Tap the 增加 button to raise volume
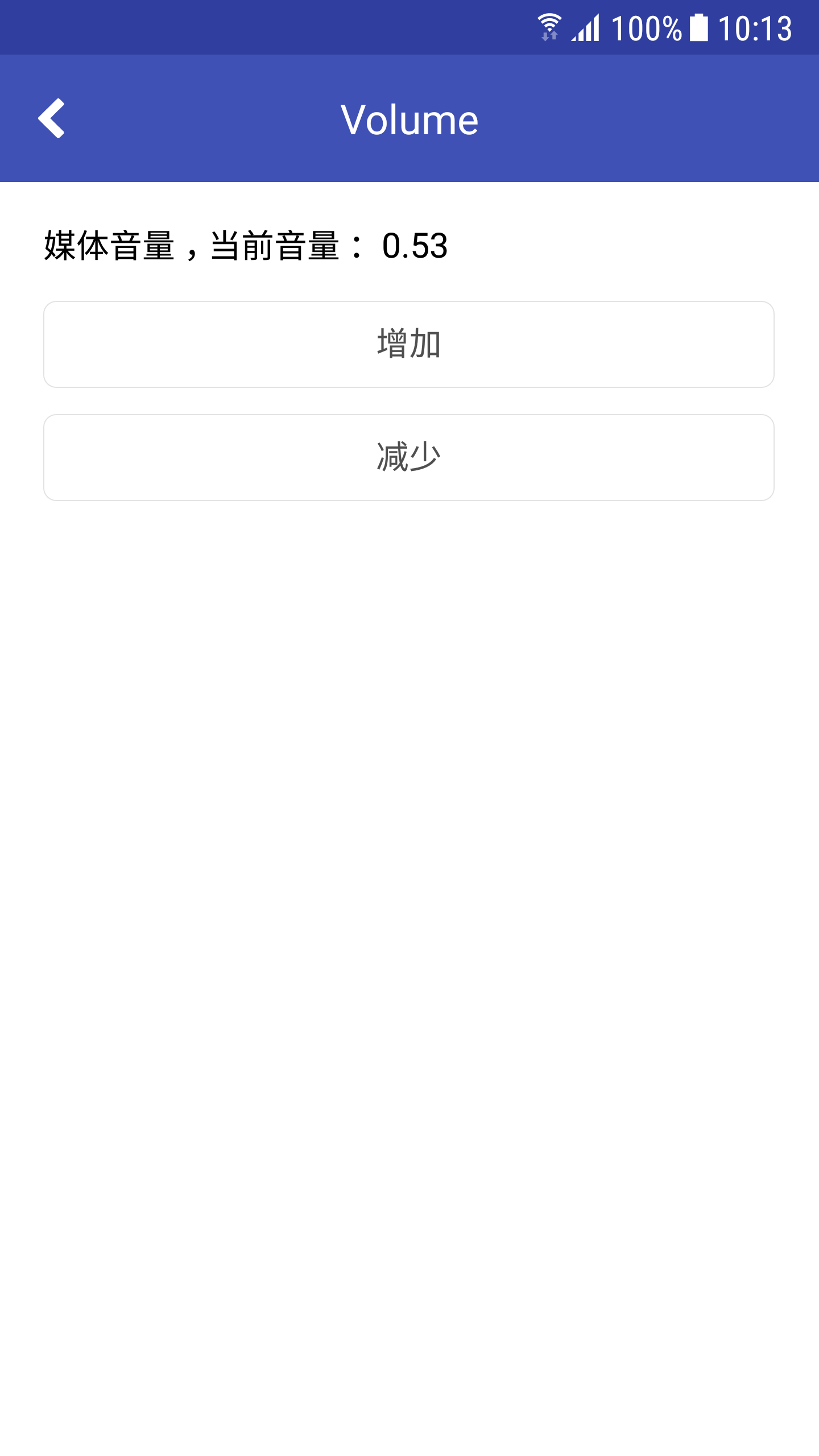Image resolution: width=819 pixels, height=1456 pixels. (x=408, y=344)
